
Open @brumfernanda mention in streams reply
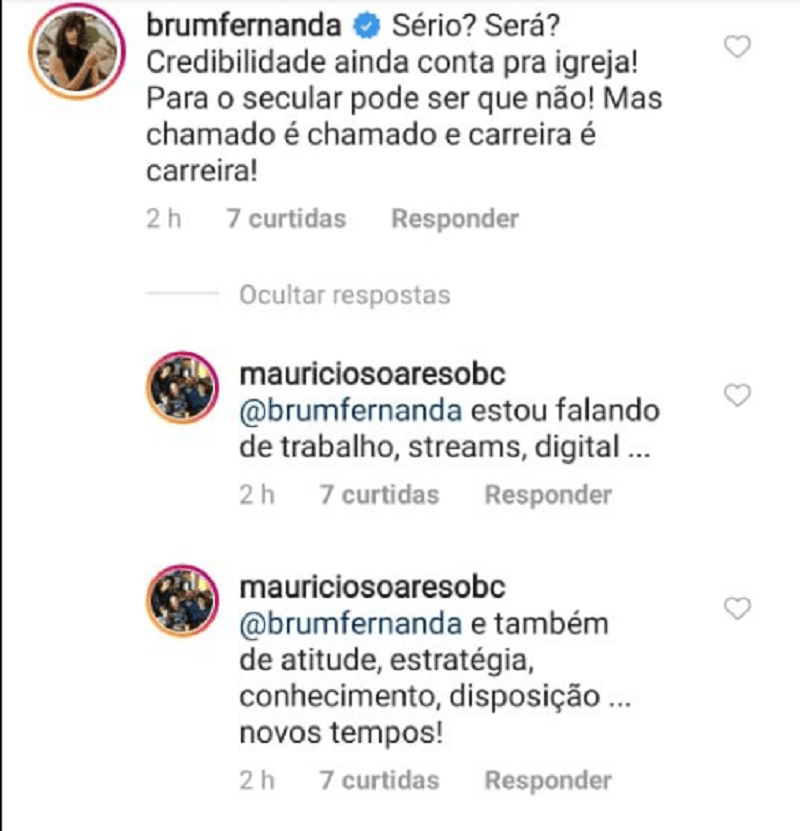click(x=351, y=412)
